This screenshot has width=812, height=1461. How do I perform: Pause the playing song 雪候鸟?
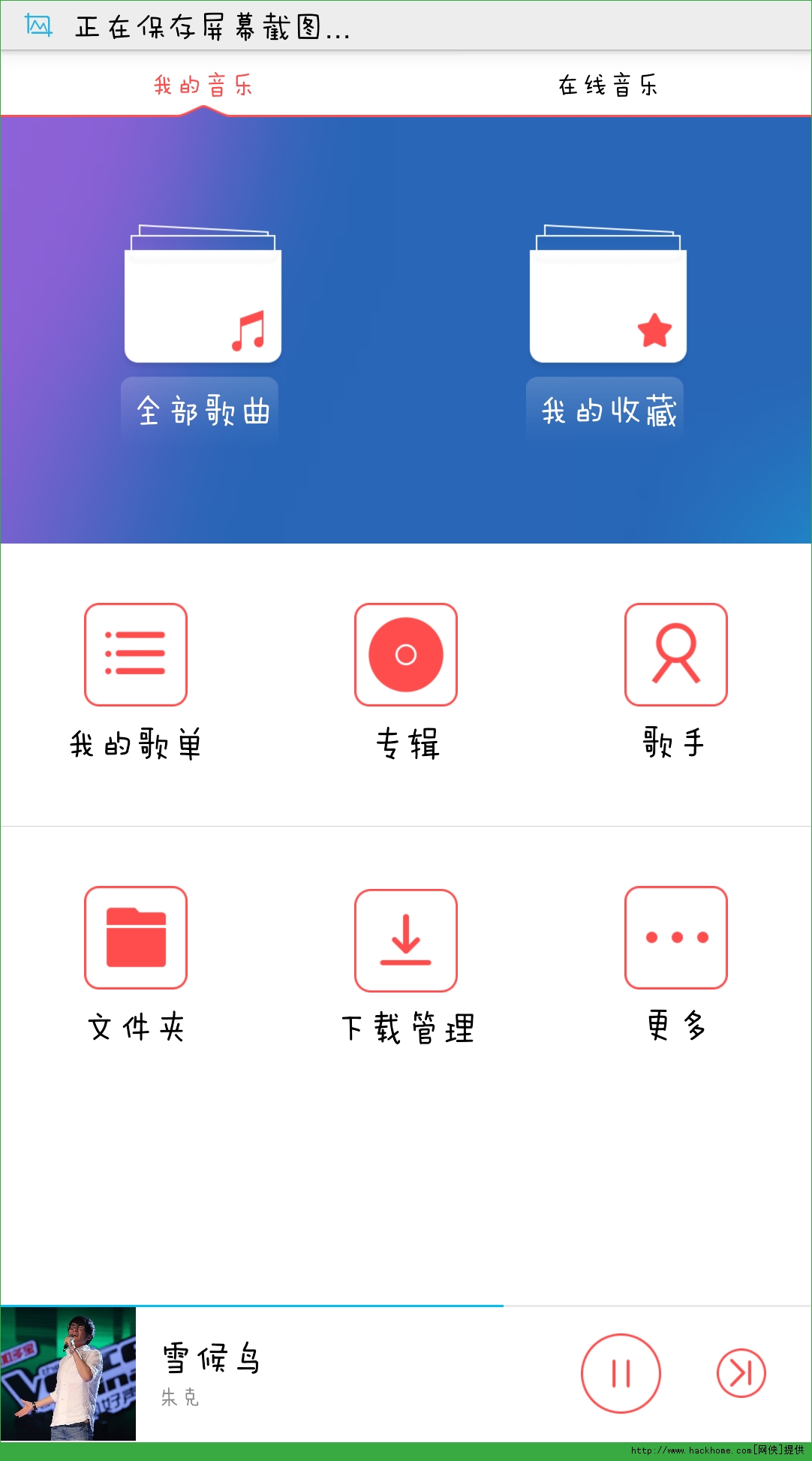click(621, 1373)
